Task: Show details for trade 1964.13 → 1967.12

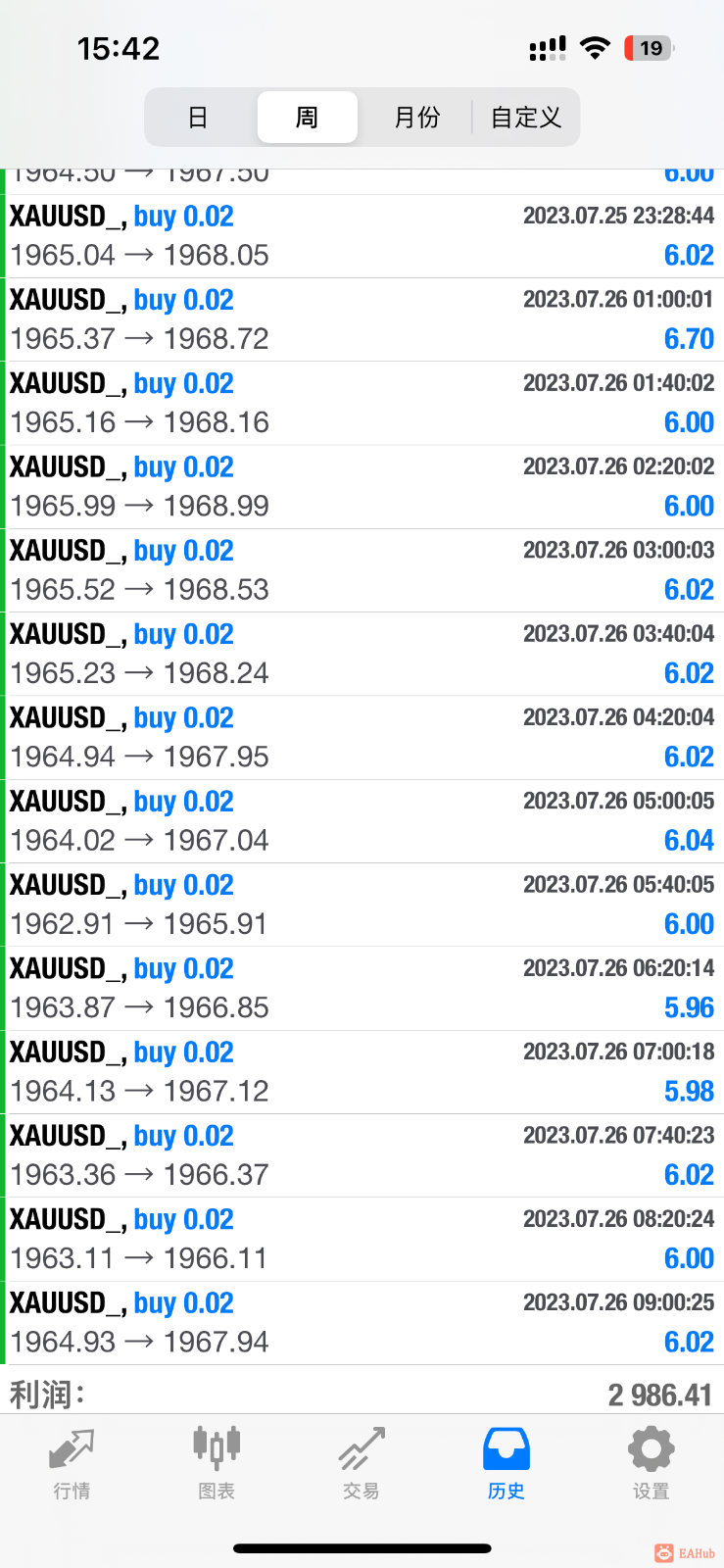Action: (x=362, y=1072)
